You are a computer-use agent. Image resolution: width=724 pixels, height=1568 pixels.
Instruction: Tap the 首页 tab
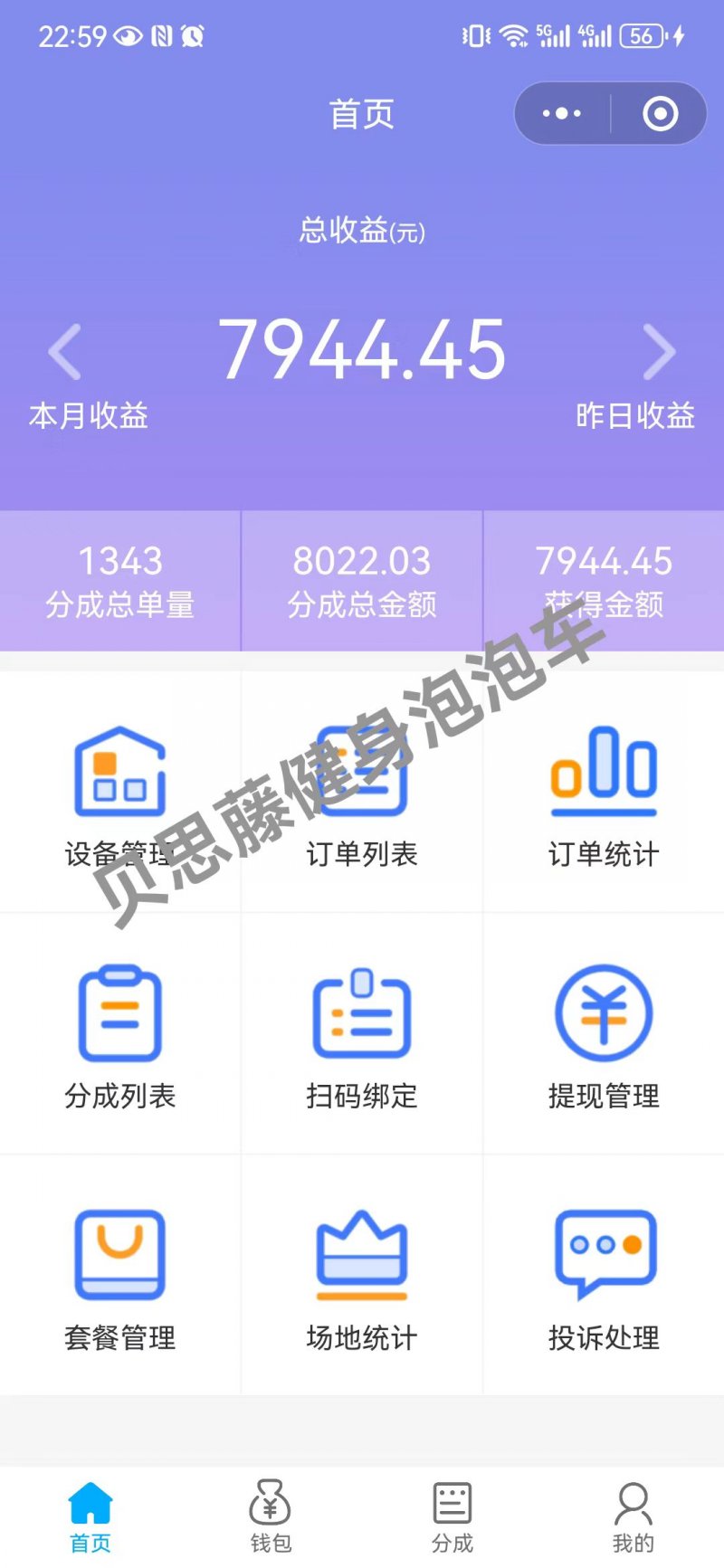point(90,1516)
